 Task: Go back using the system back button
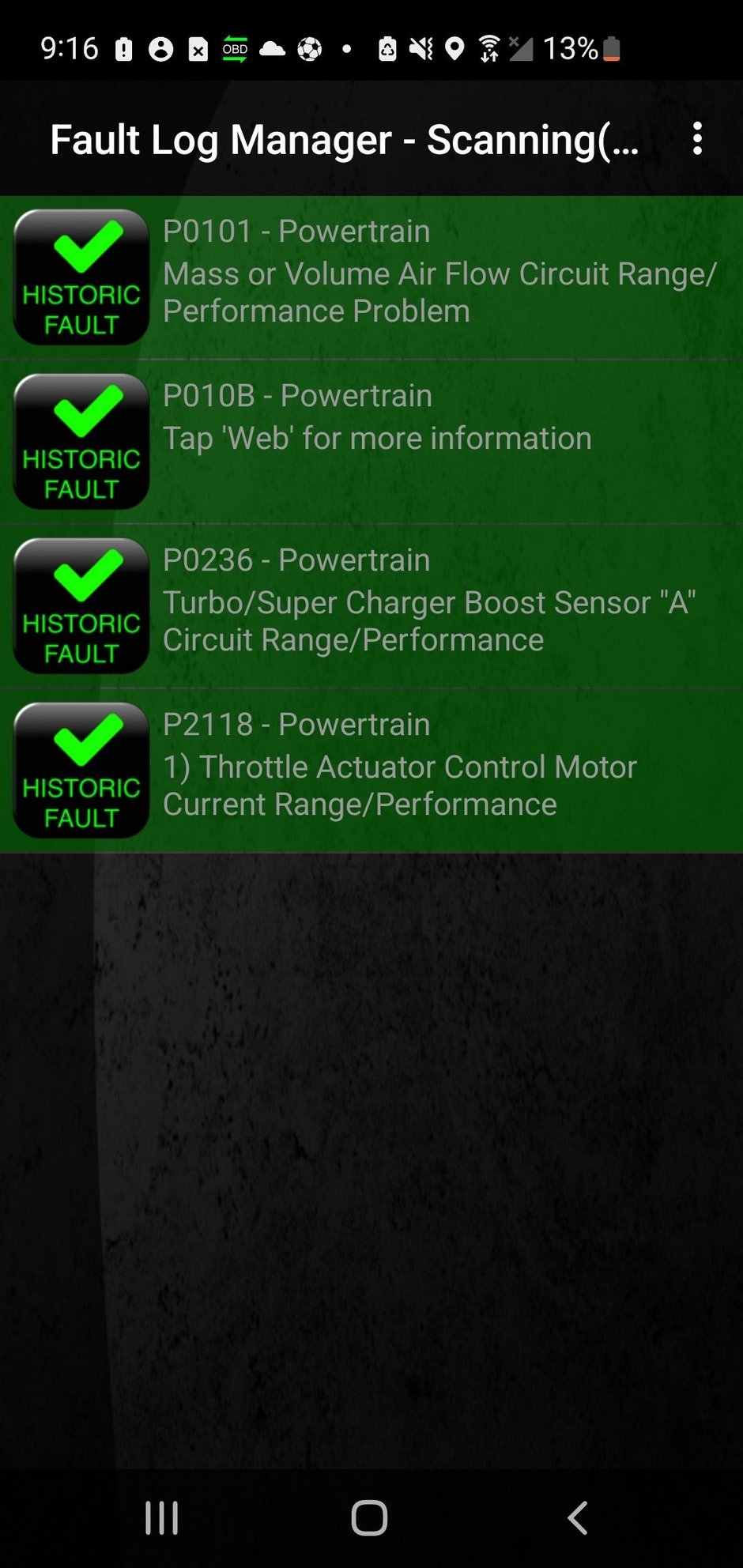[578, 1517]
